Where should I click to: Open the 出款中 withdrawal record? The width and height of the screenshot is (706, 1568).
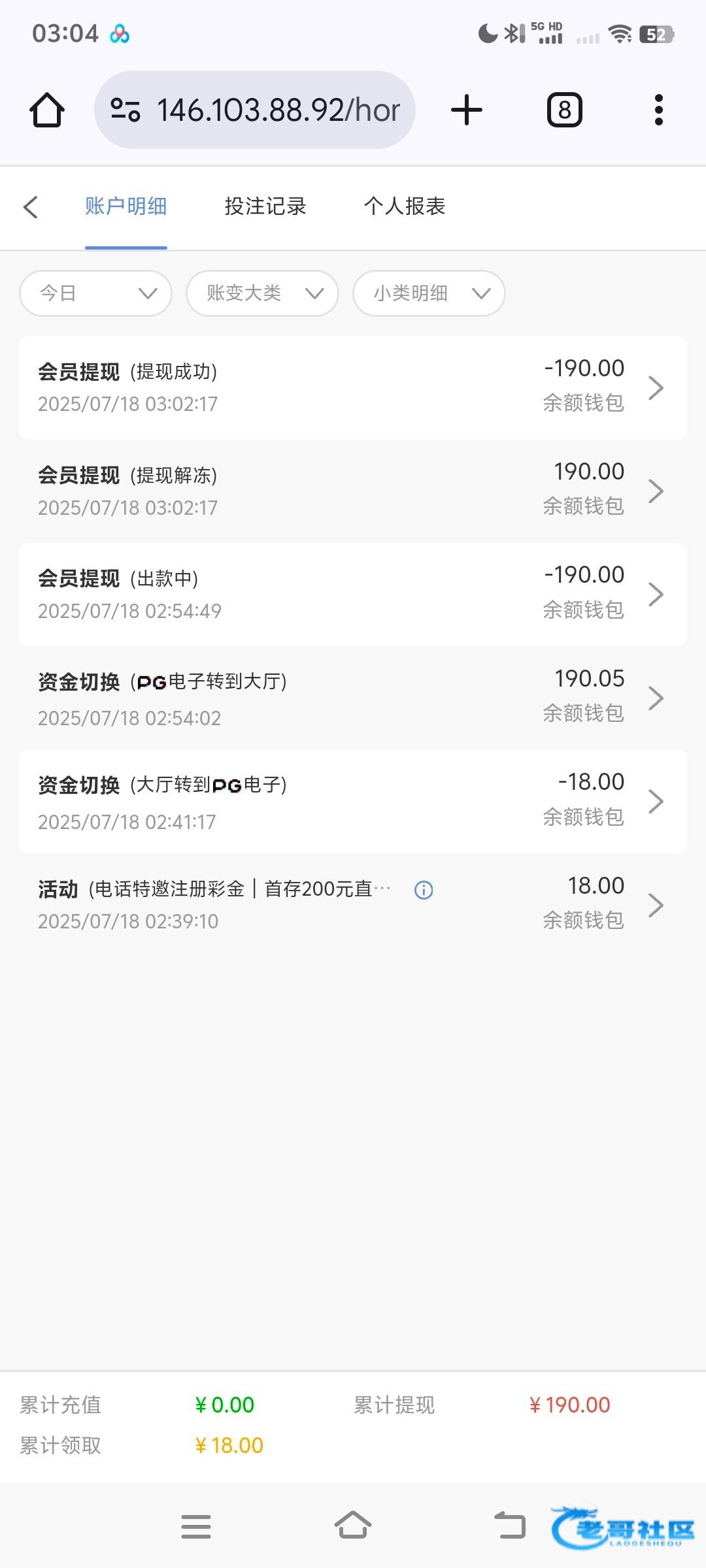pyautogui.click(x=353, y=594)
